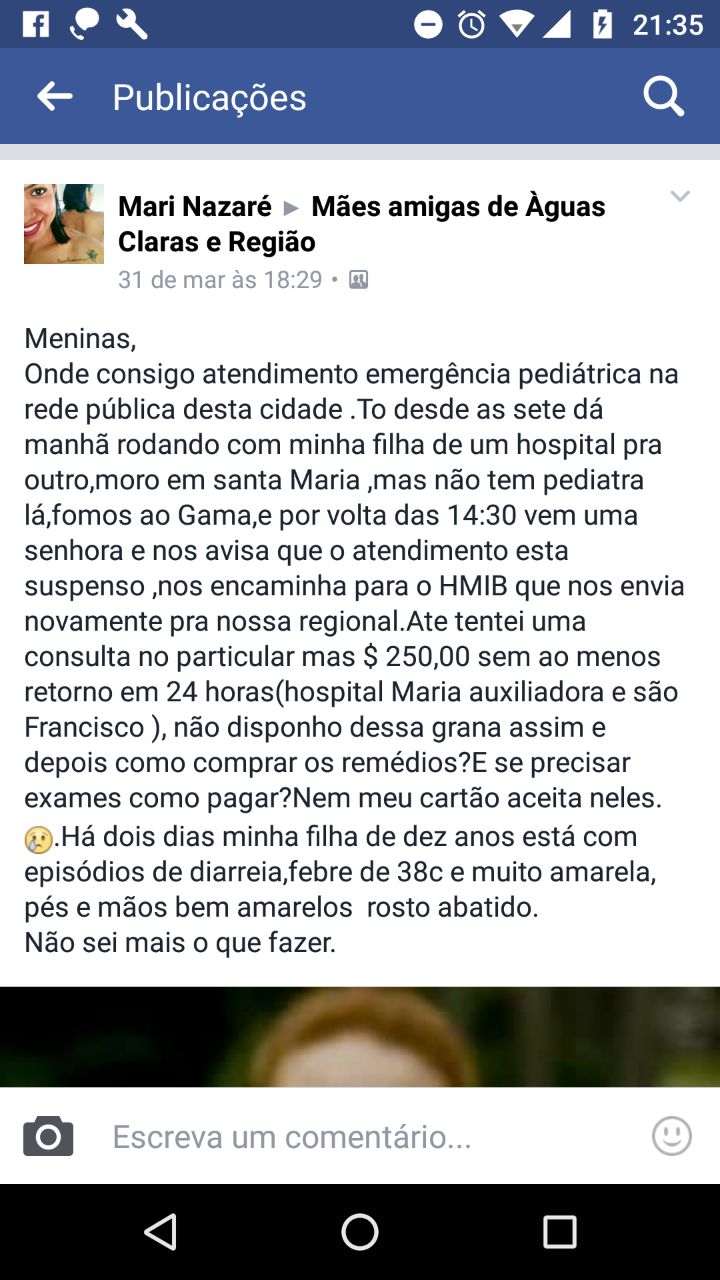Expand post options chevron menu
Viewport: 720px width, 1280px height.
pos(680,197)
